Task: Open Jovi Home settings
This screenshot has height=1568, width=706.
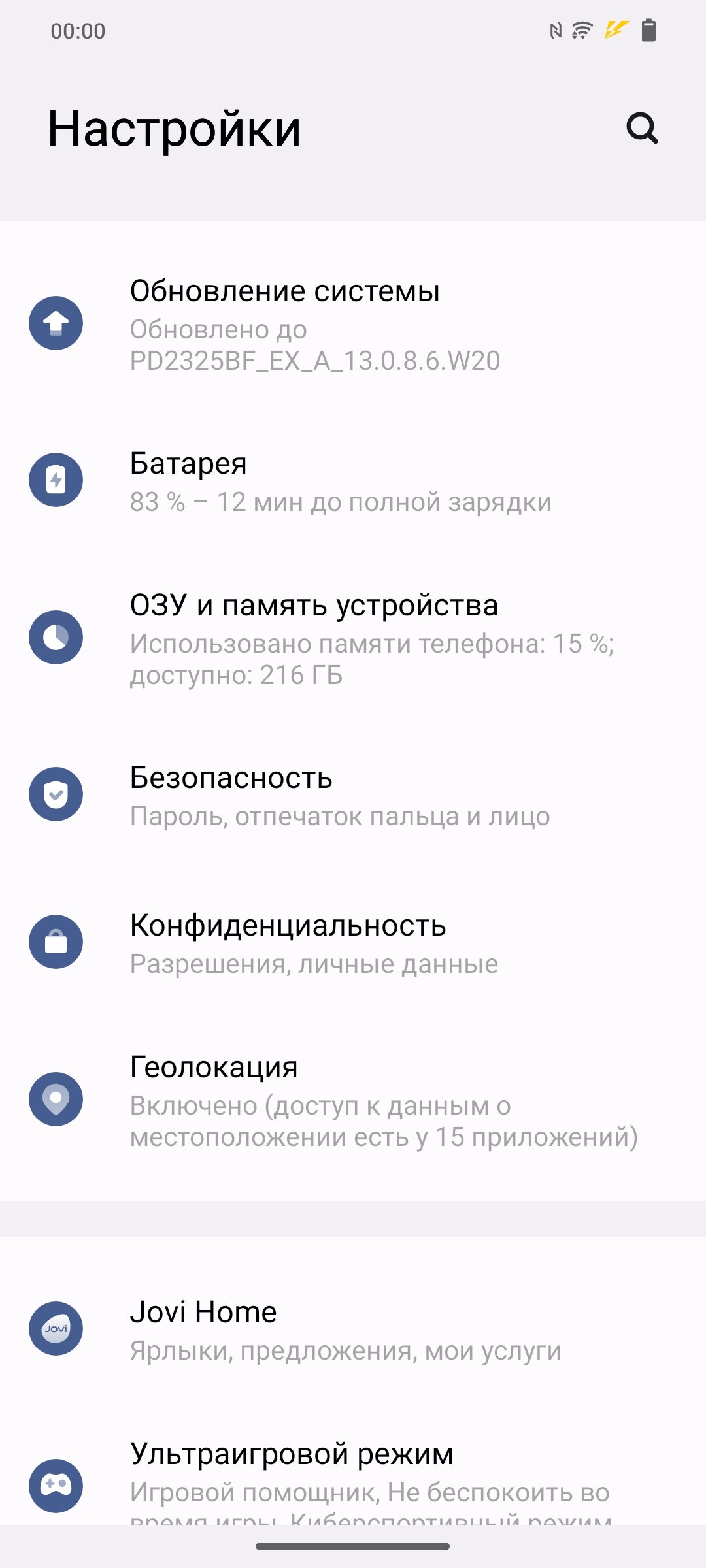Action: (x=353, y=1329)
